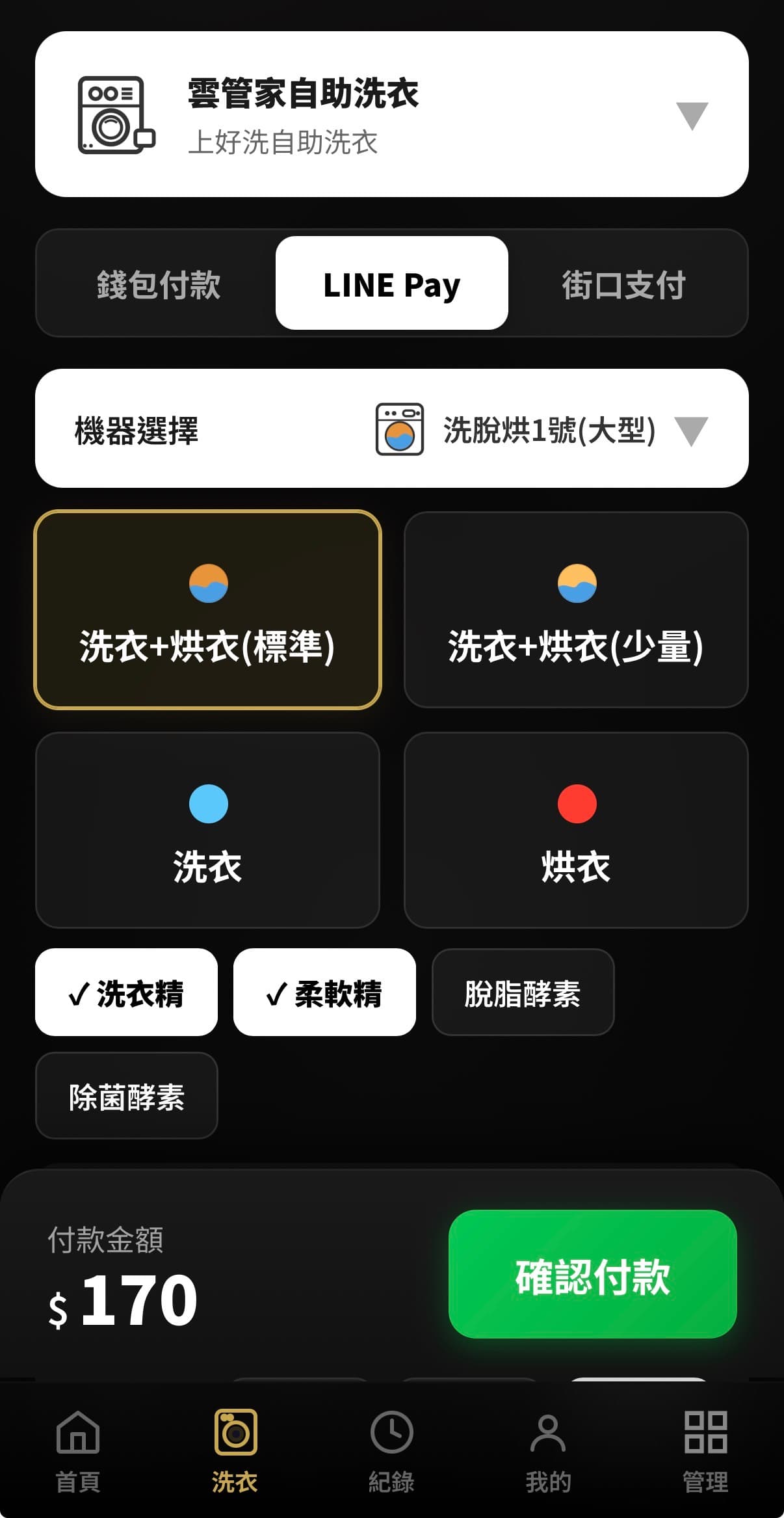Click the blue circle swatch on 洗衣 card

(x=209, y=805)
